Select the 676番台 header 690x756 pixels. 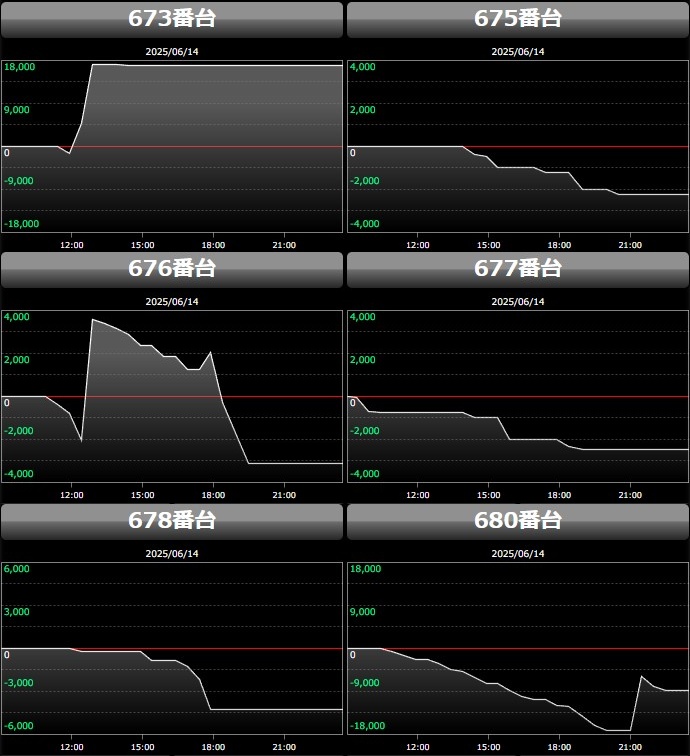point(172,269)
